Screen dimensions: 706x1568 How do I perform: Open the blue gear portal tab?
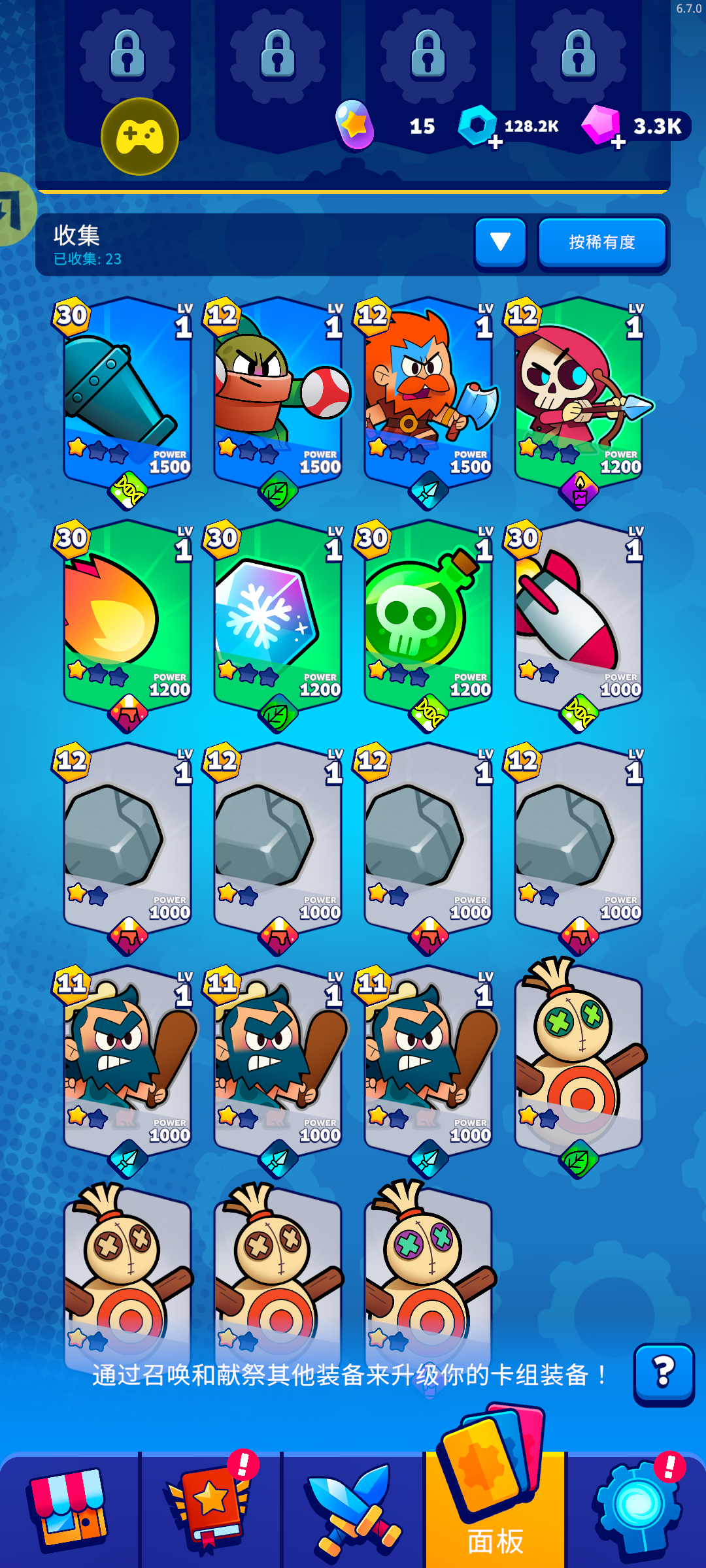pyautogui.click(x=637, y=1511)
